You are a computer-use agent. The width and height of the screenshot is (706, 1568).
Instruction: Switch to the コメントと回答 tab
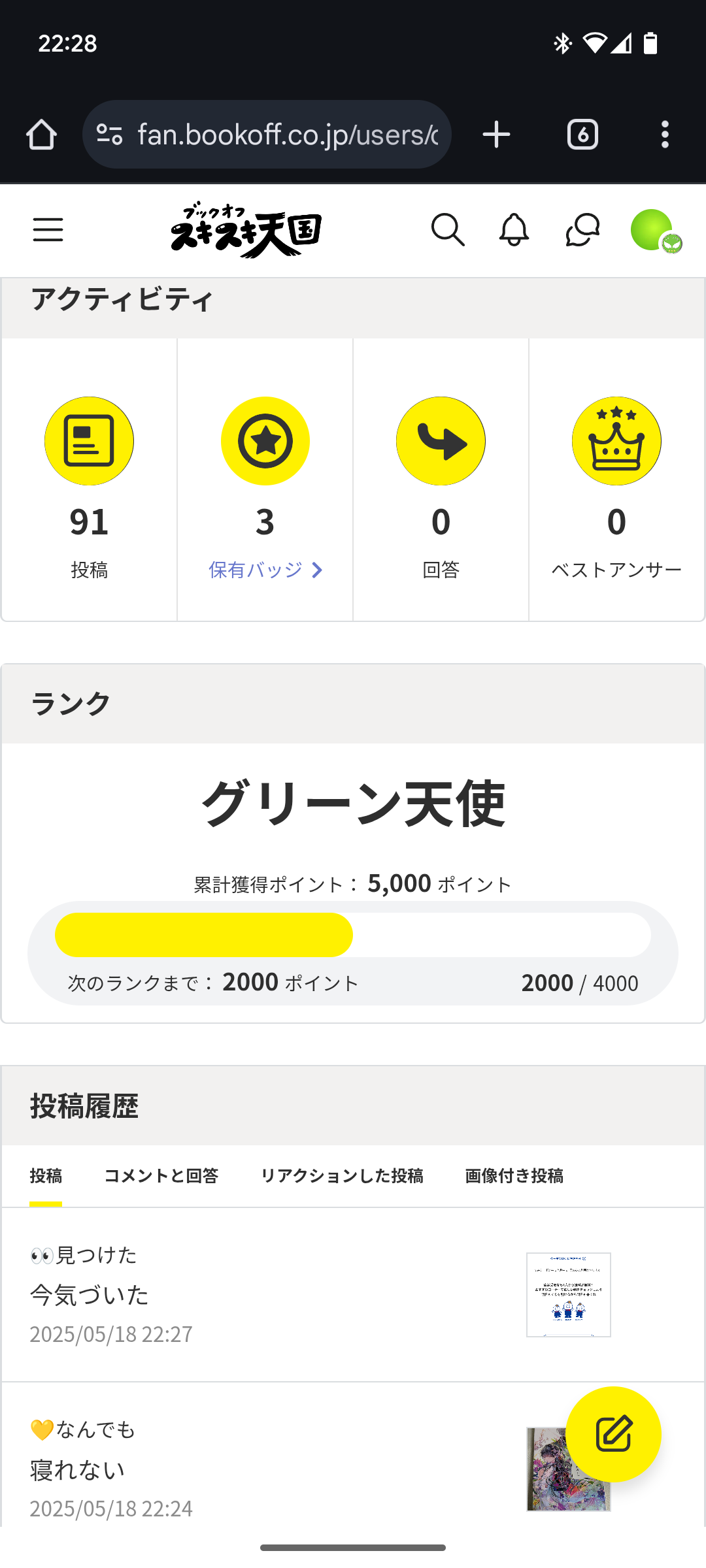click(x=161, y=1176)
